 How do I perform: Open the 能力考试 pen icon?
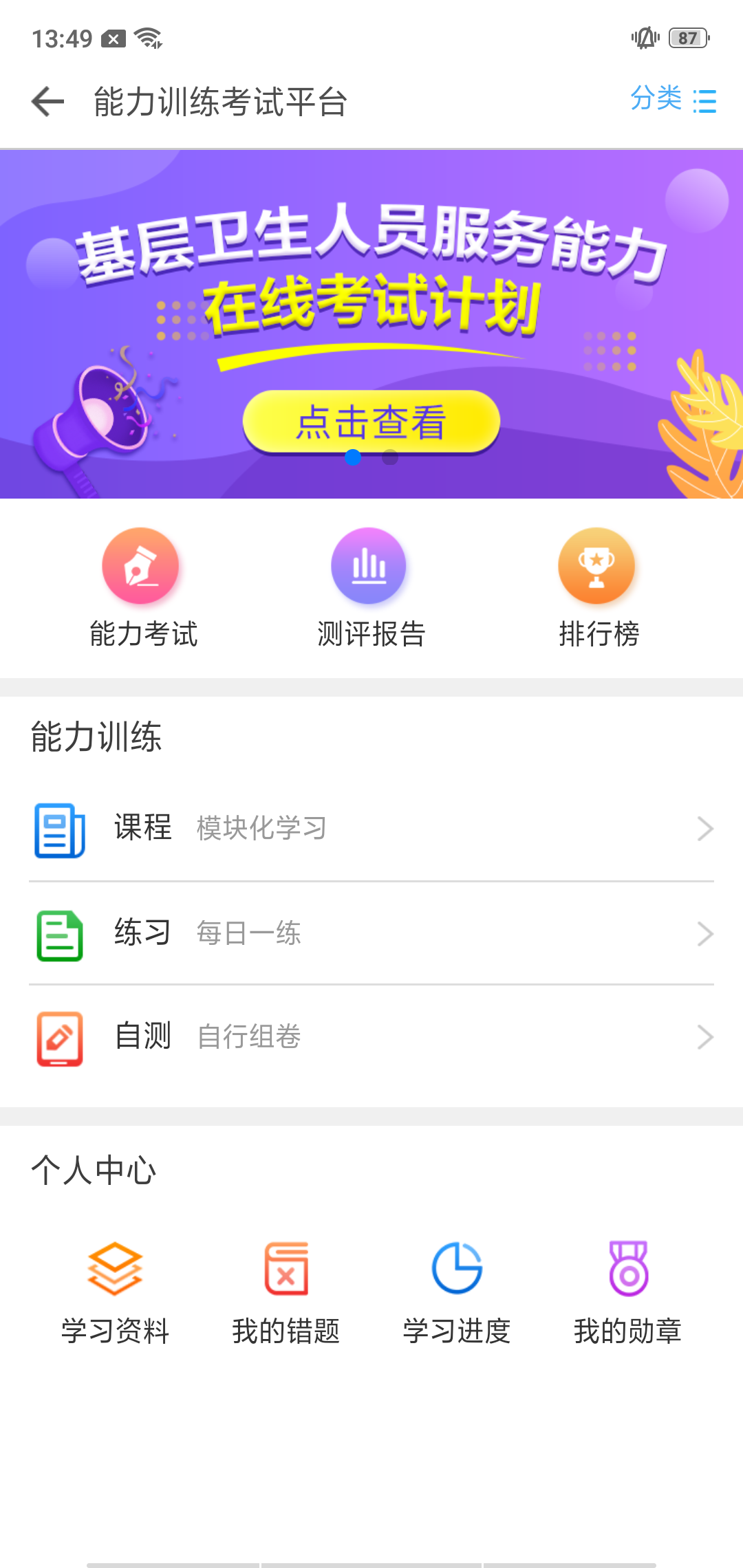click(x=141, y=565)
